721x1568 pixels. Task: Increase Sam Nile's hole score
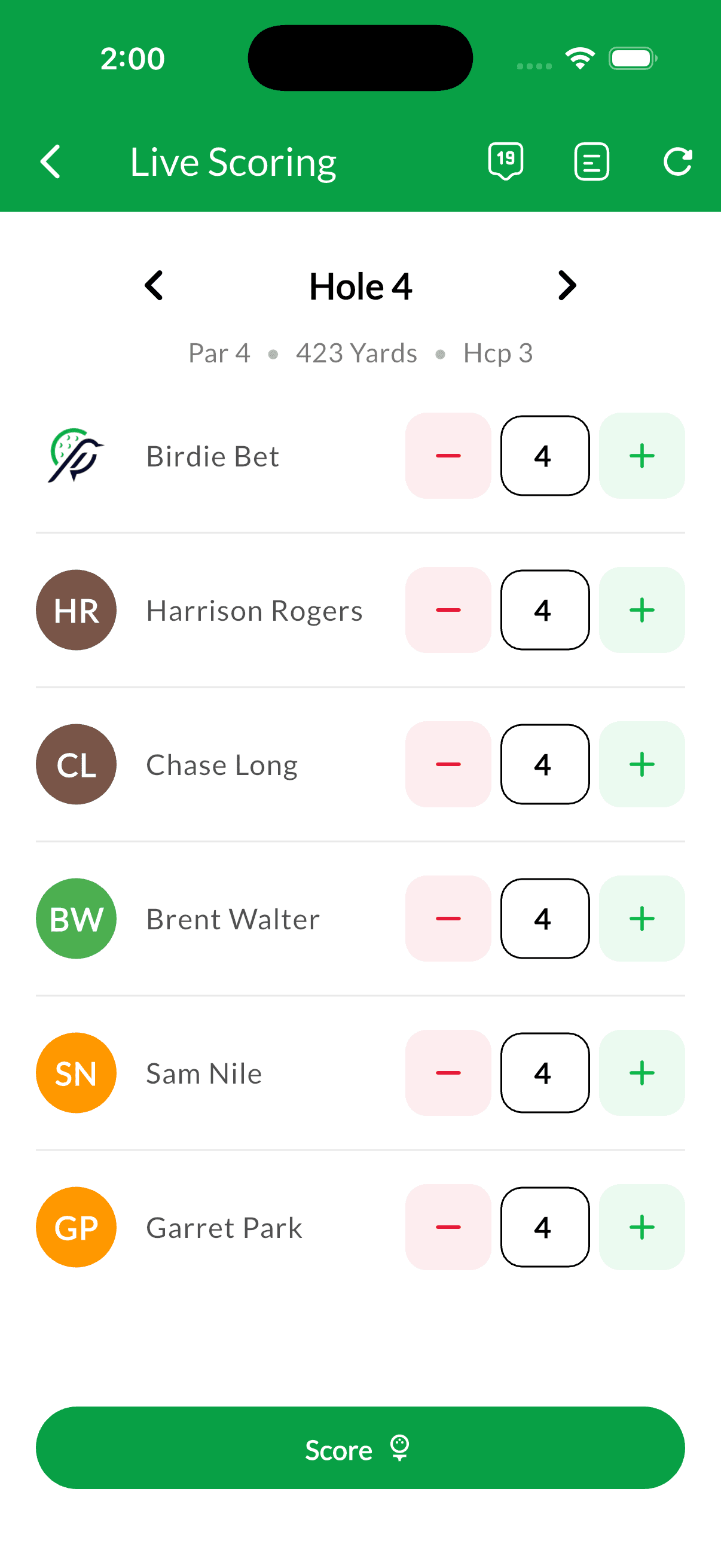641,1073
